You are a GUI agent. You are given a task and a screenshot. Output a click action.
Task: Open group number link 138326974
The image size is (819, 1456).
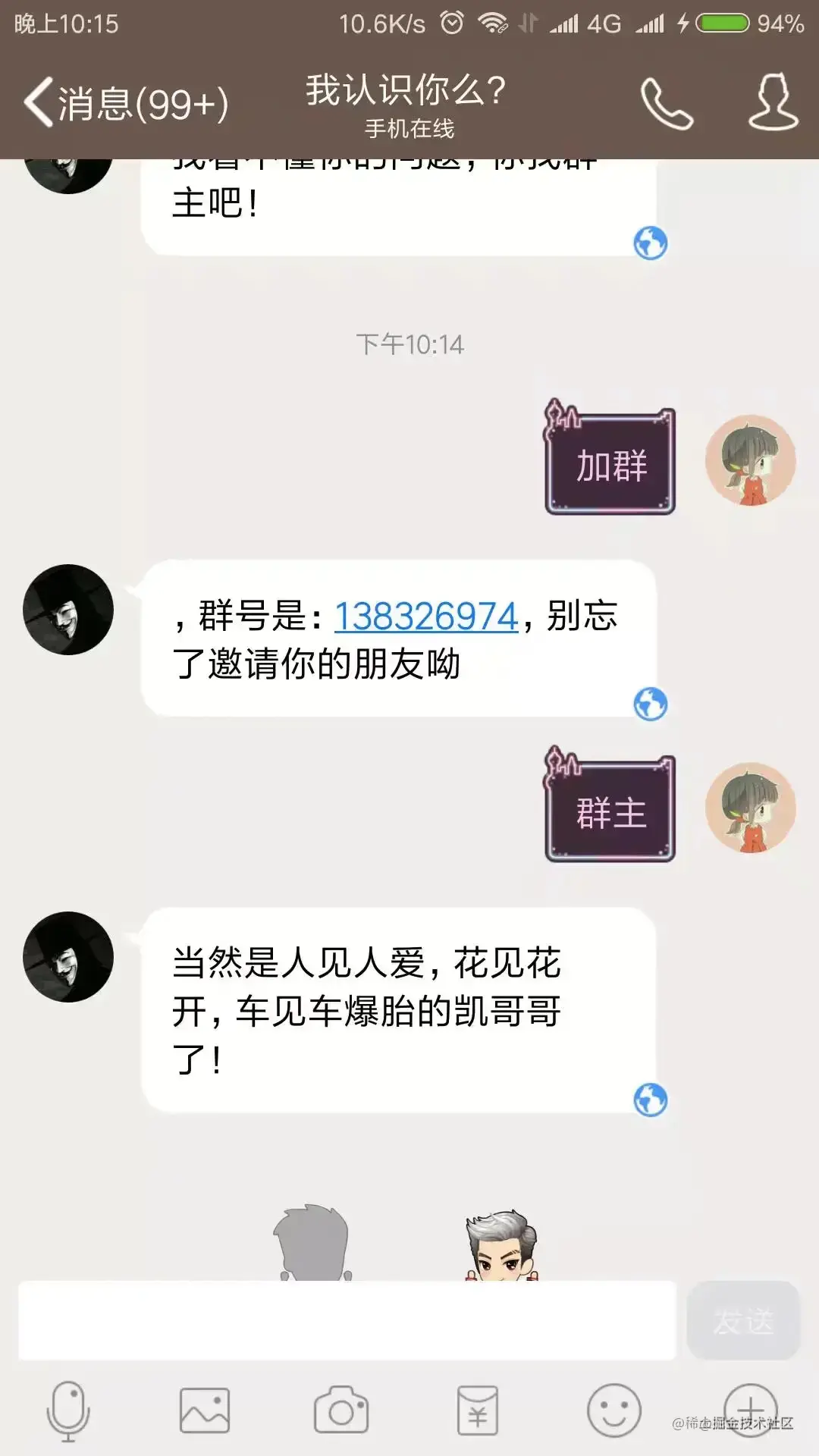(426, 616)
